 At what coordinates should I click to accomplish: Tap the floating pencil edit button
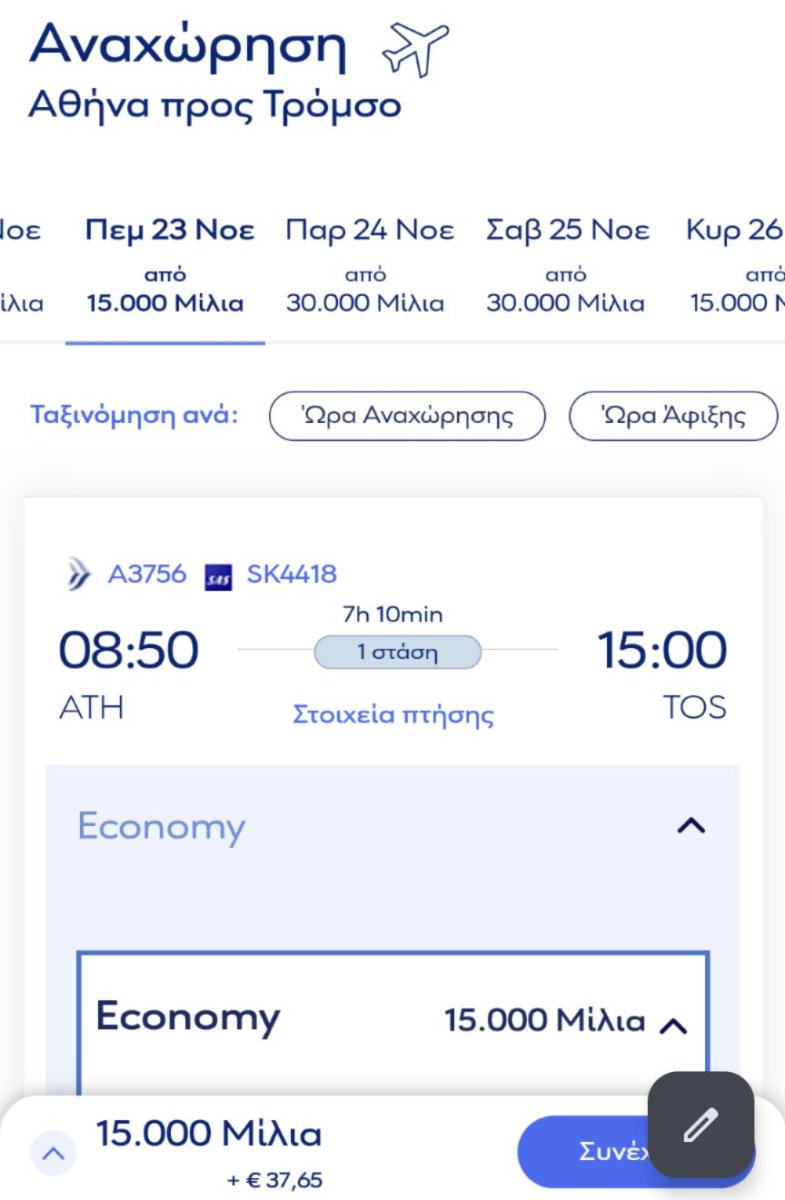click(x=700, y=1125)
